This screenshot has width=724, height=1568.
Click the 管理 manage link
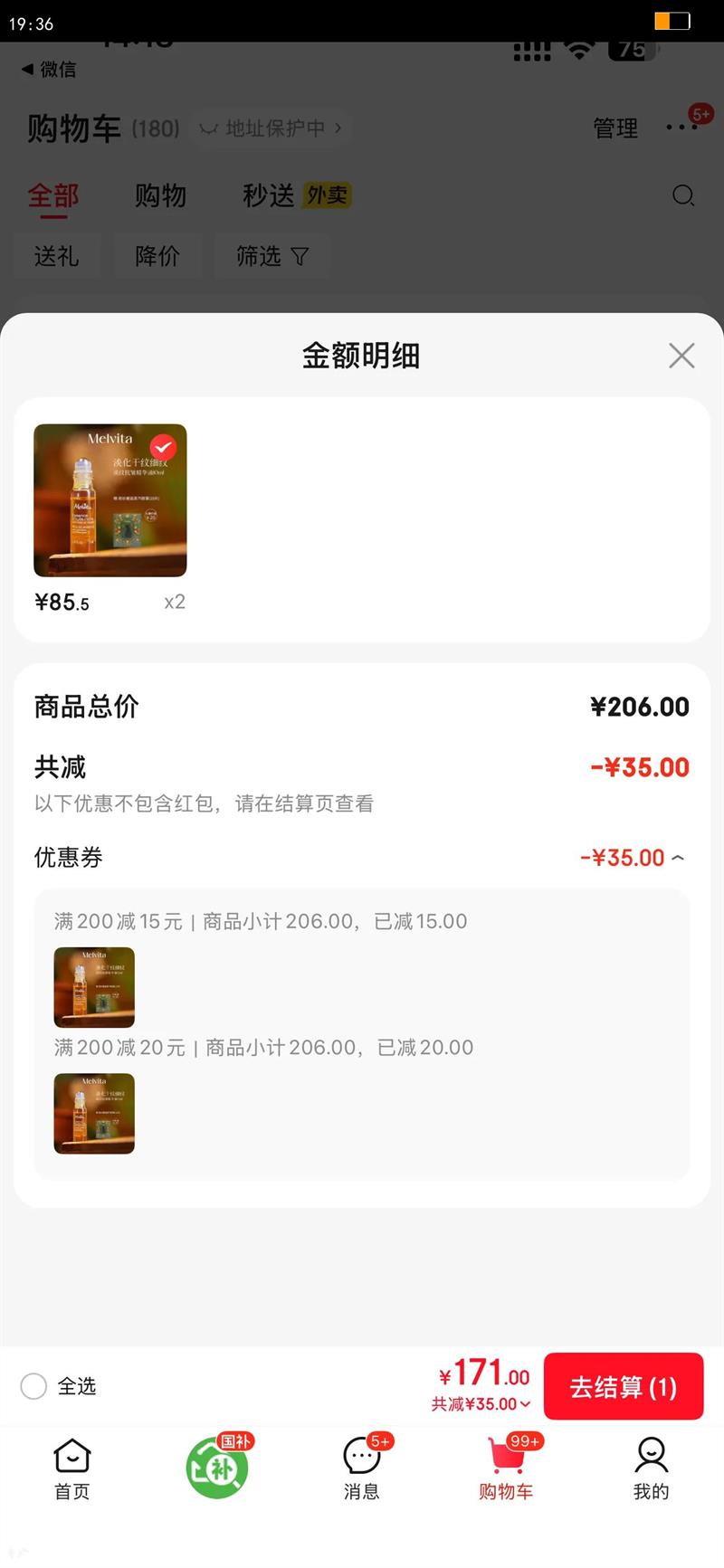[x=614, y=128]
